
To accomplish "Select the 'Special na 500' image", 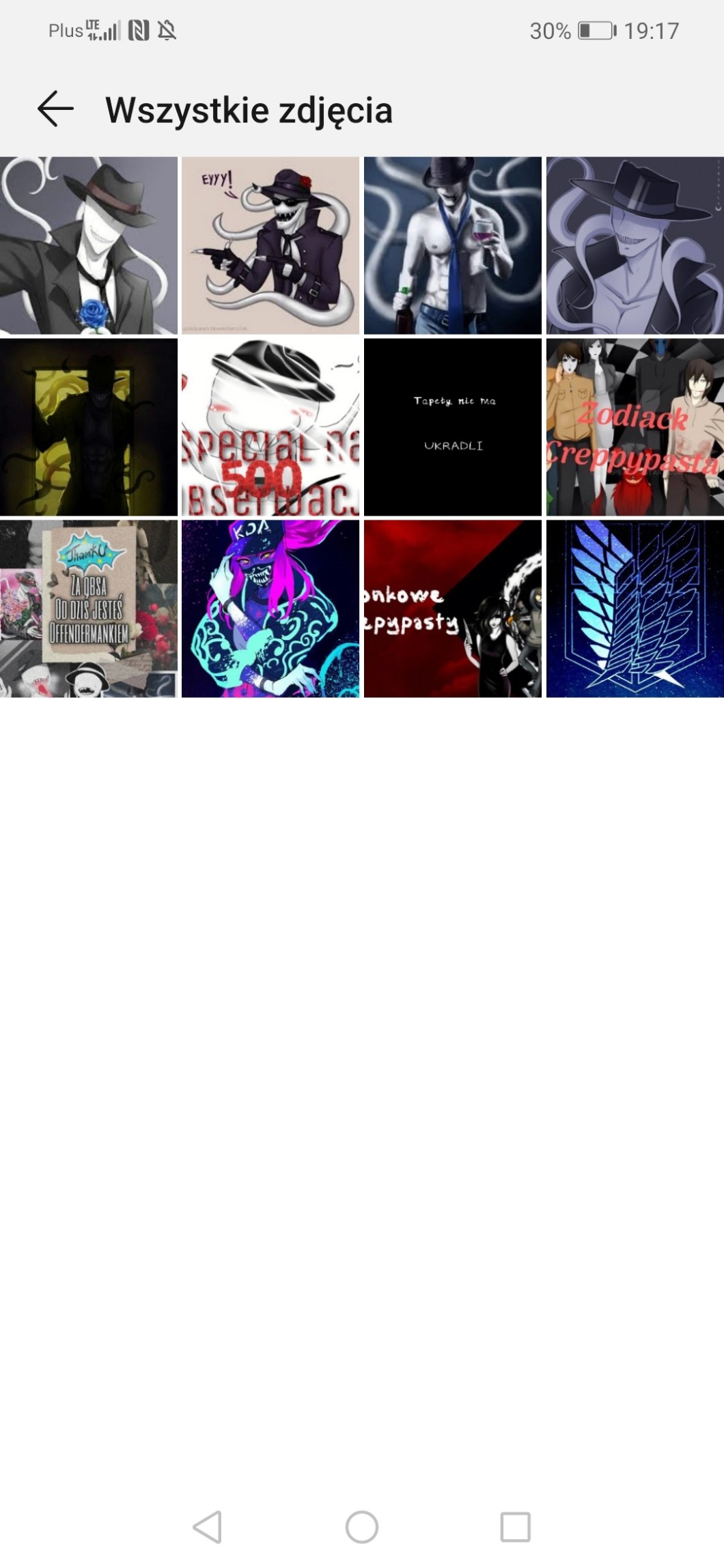I will pyautogui.click(x=270, y=427).
